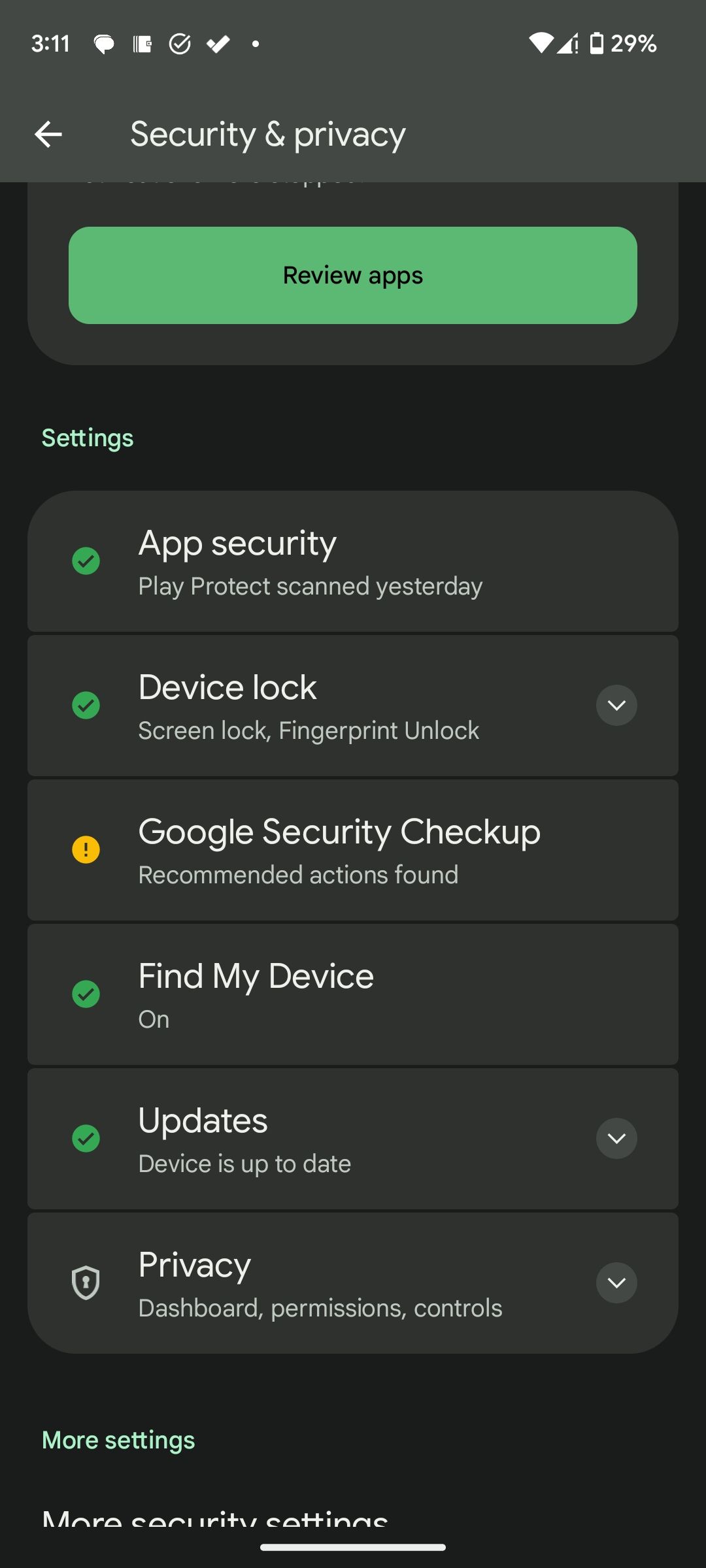706x1568 pixels.
Task: Click the yellow warning icon beside Google Security Checkup
Action: click(86, 850)
